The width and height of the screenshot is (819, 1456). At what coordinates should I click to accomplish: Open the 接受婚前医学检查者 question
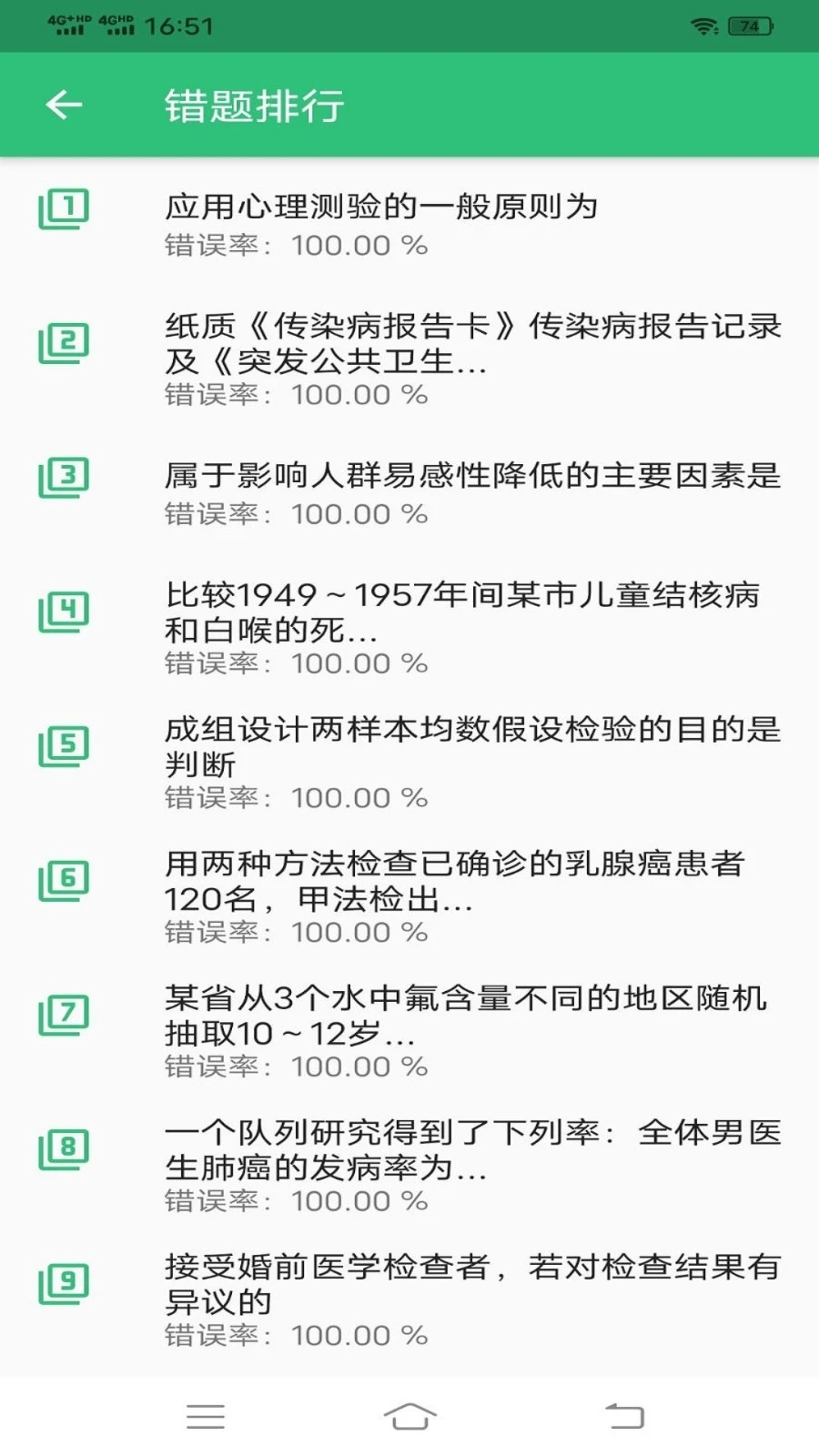click(473, 1283)
